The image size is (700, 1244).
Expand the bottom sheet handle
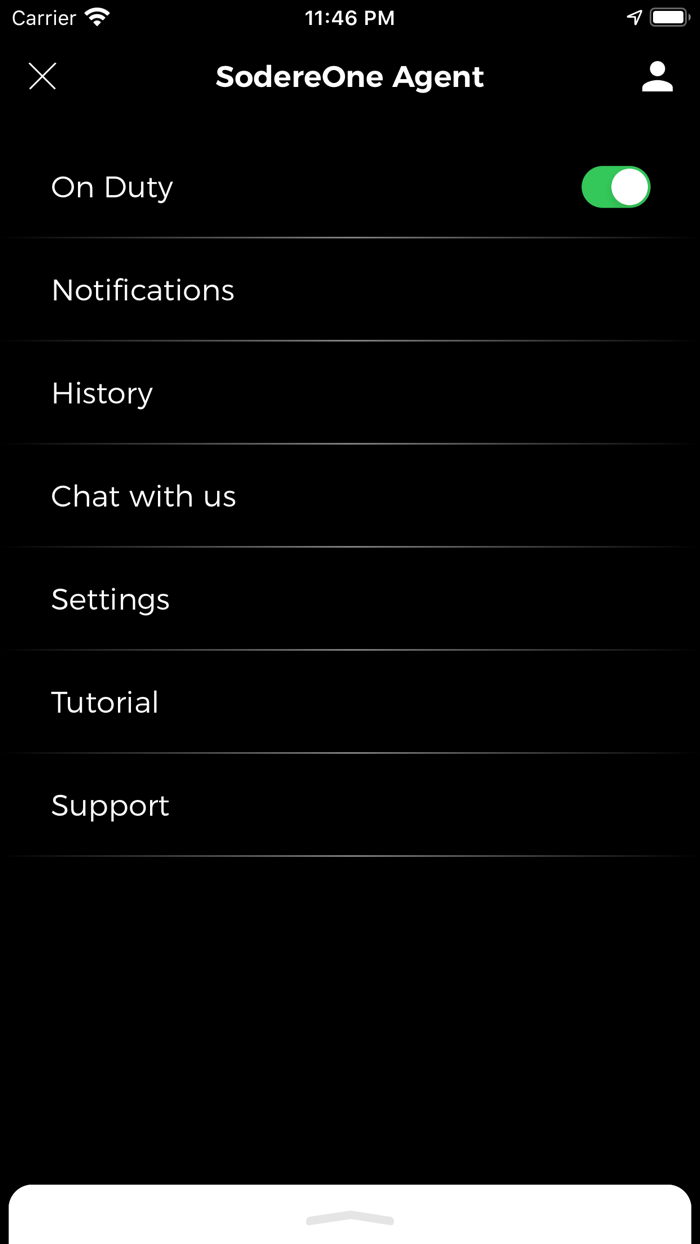tap(350, 1218)
